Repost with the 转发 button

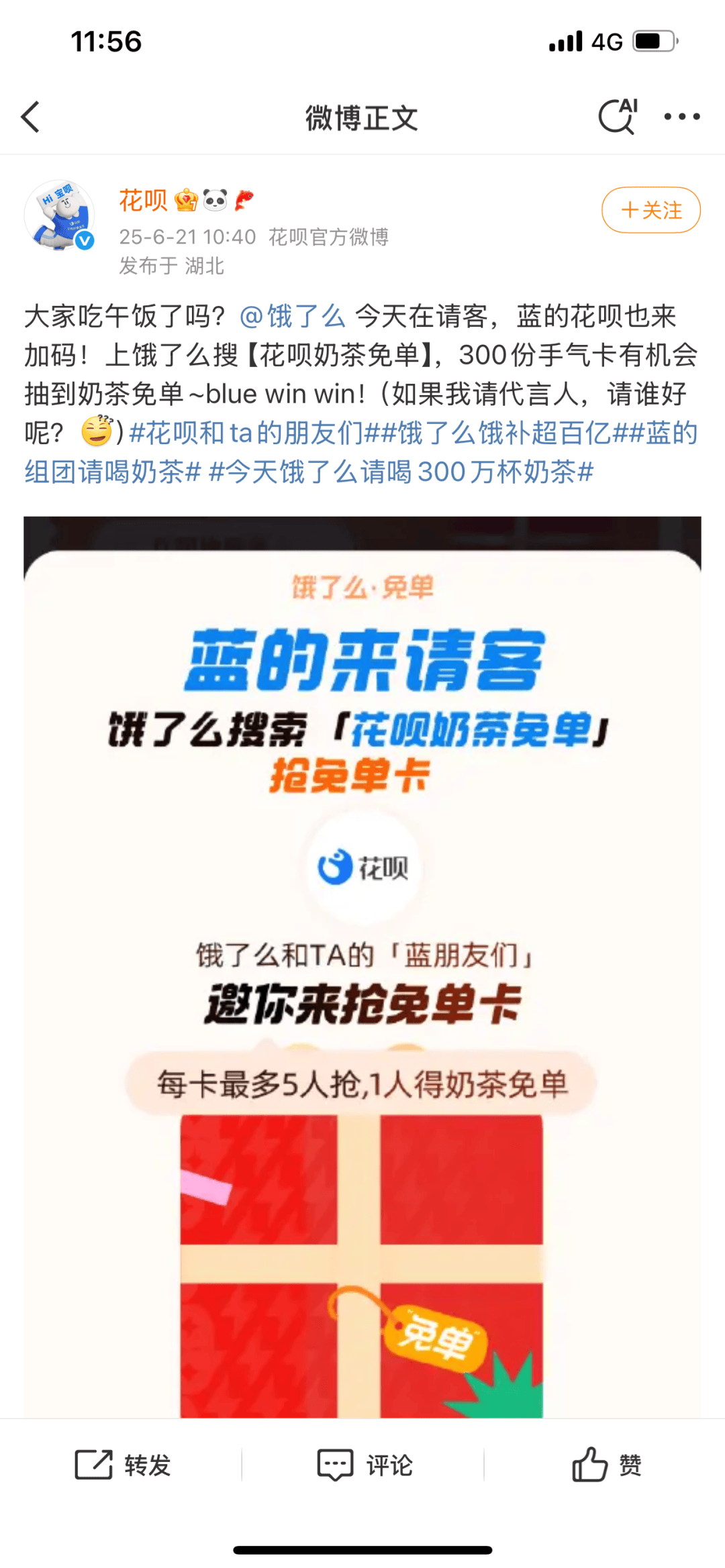pyautogui.click(x=123, y=1465)
